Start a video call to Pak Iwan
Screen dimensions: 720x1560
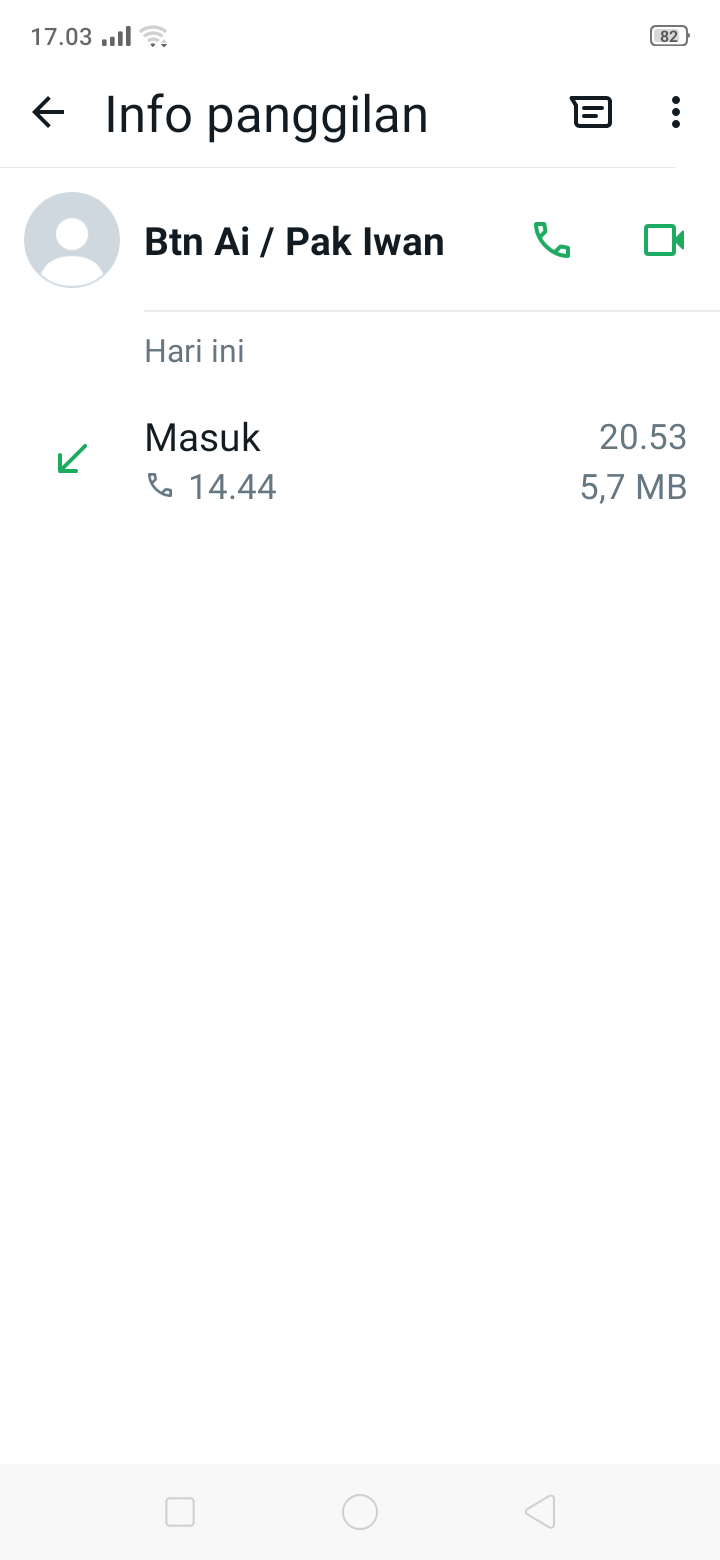[x=663, y=241]
